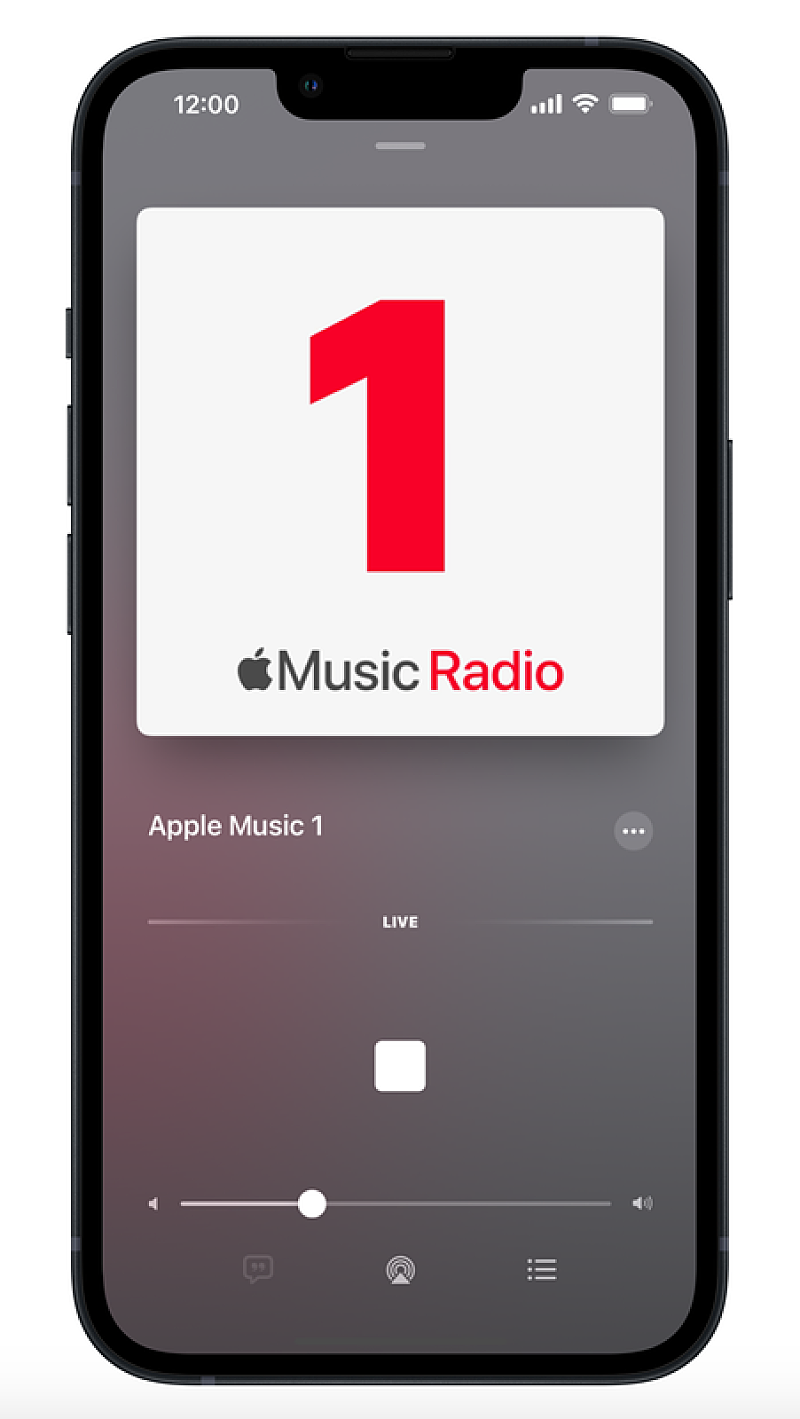Open the Lyrics speech-bubble panel

coord(258,1268)
